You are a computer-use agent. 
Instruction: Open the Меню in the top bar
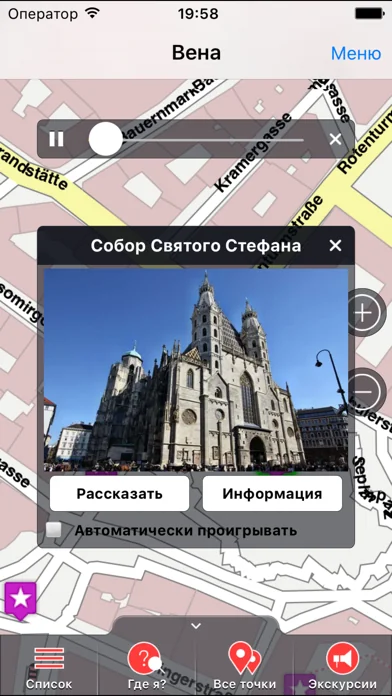point(356,53)
